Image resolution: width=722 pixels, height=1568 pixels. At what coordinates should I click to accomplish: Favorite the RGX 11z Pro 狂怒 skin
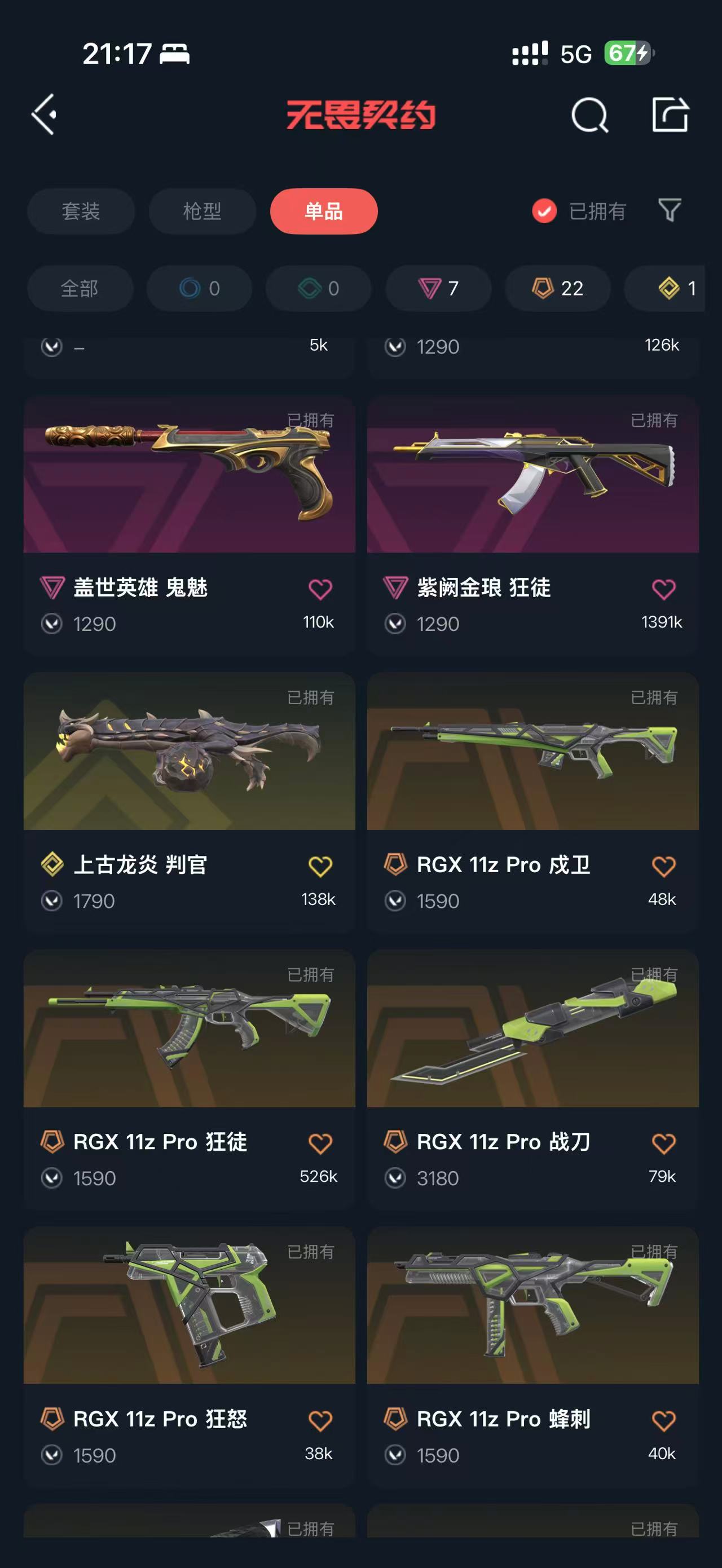(x=320, y=1421)
